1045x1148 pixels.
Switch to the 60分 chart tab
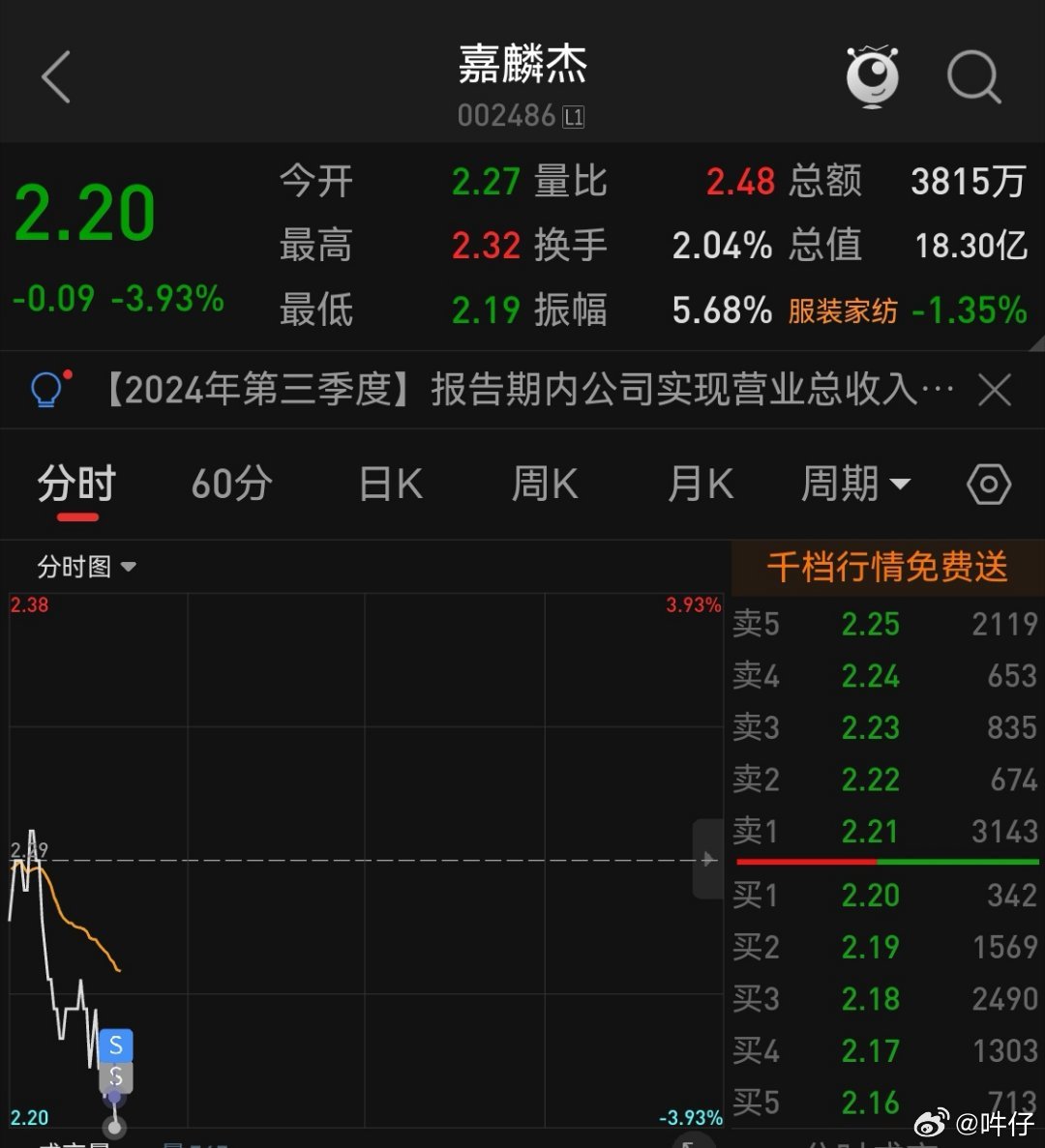(x=231, y=484)
